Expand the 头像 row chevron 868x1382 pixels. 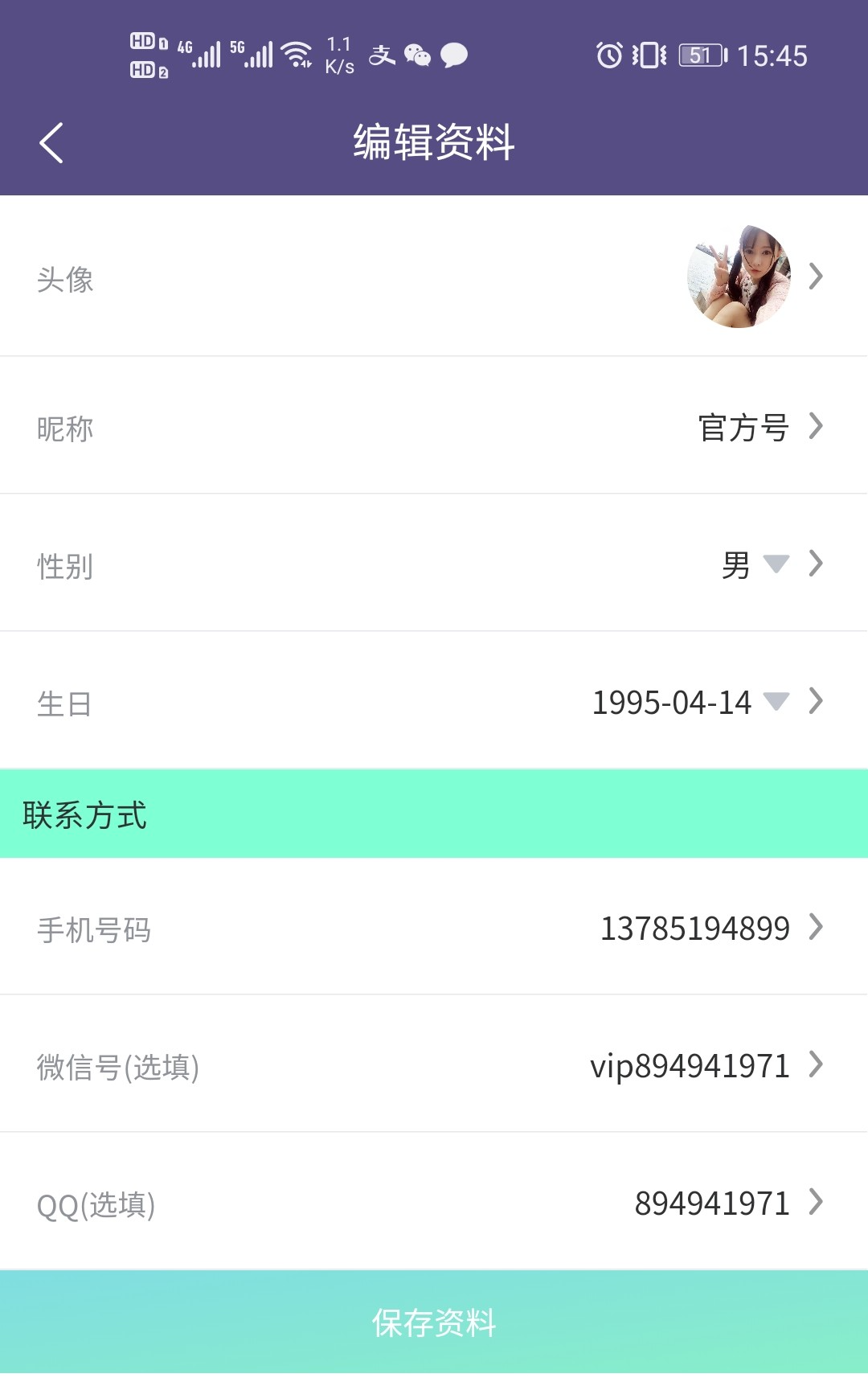tap(816, 277)
